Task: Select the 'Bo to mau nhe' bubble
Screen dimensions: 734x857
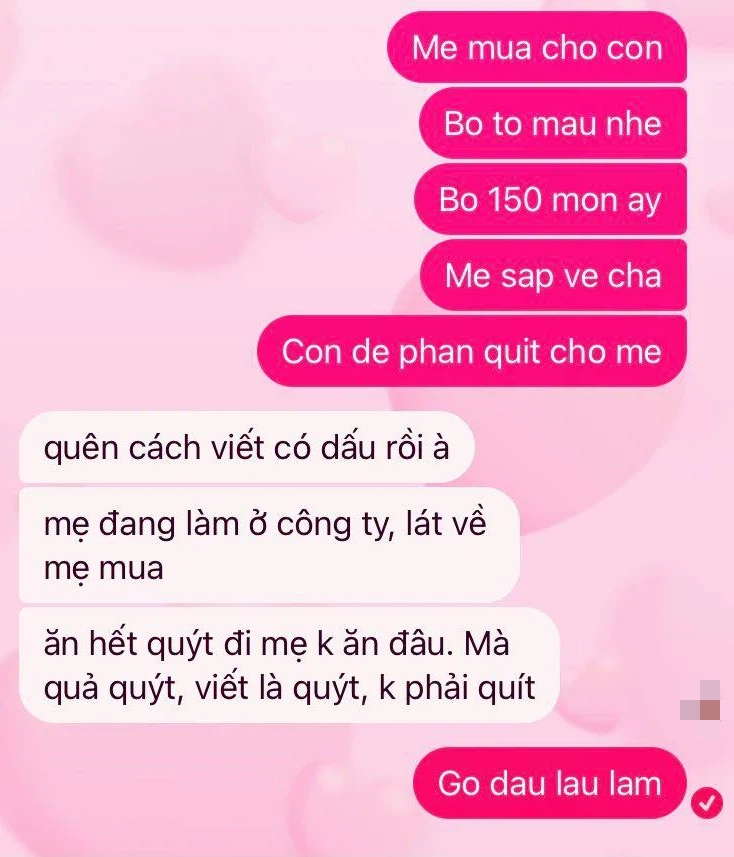Action: [x=551, y=124]
